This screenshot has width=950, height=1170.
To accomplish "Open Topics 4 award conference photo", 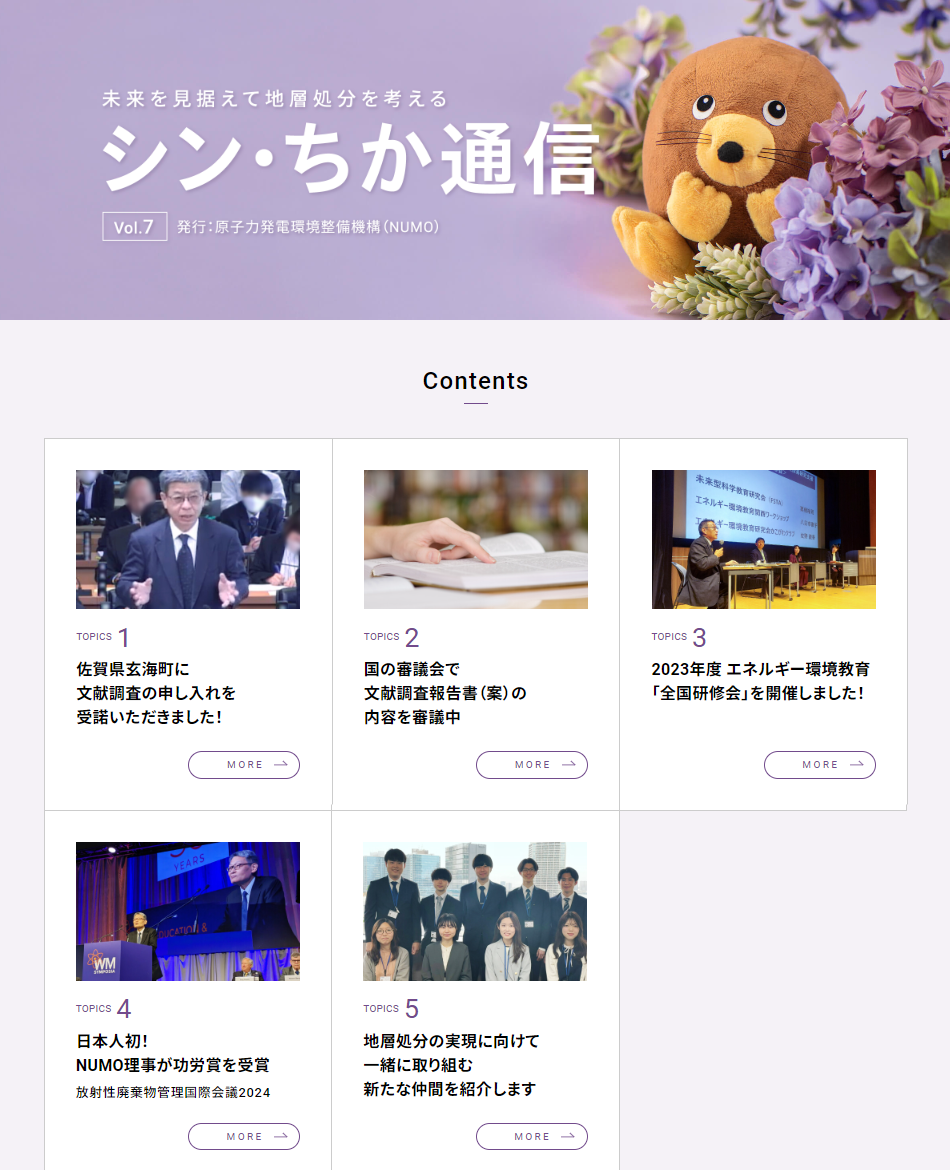I will [188, 911].
